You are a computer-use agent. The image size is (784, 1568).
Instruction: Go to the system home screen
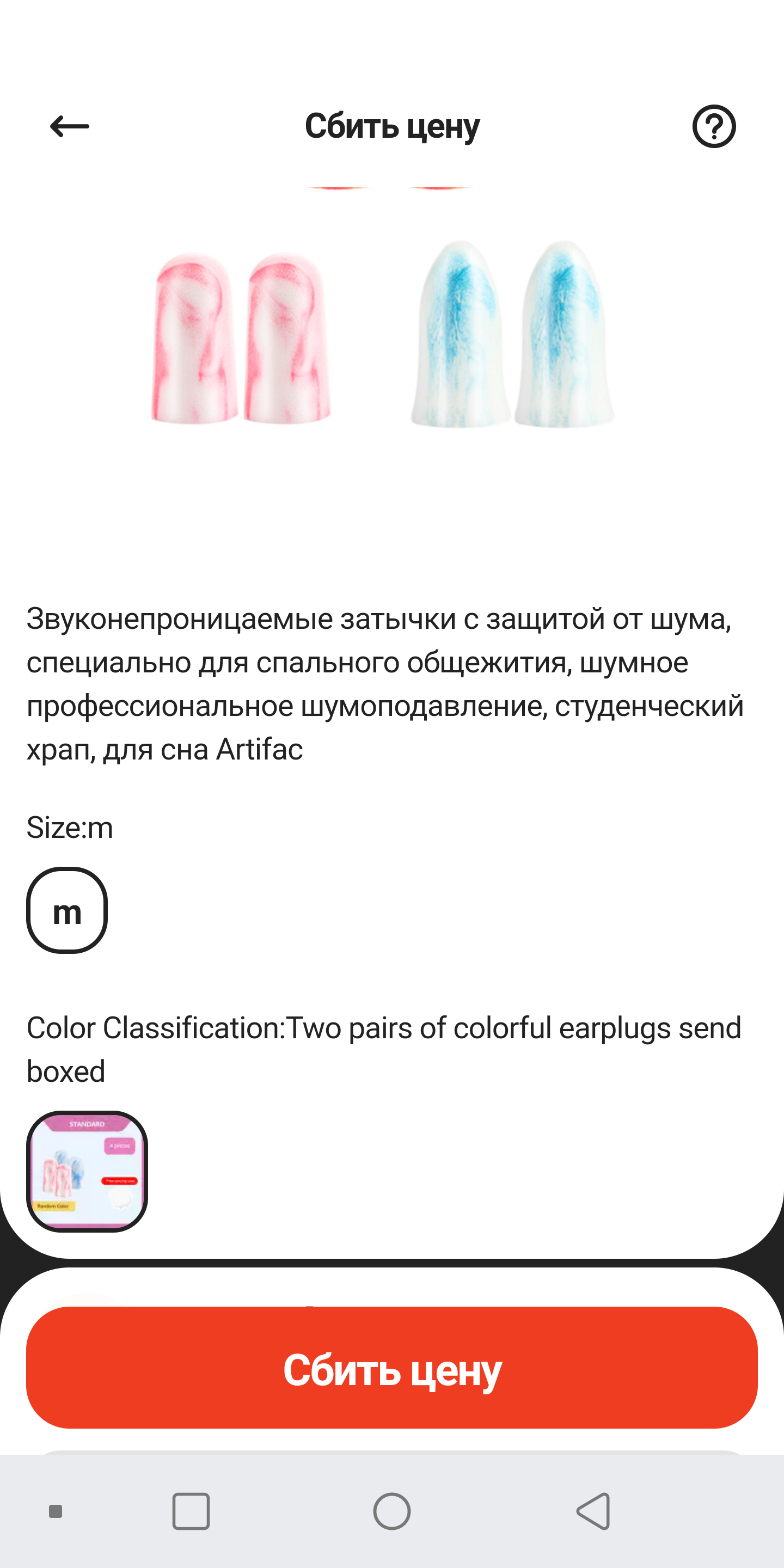(x=392, y=1511)
